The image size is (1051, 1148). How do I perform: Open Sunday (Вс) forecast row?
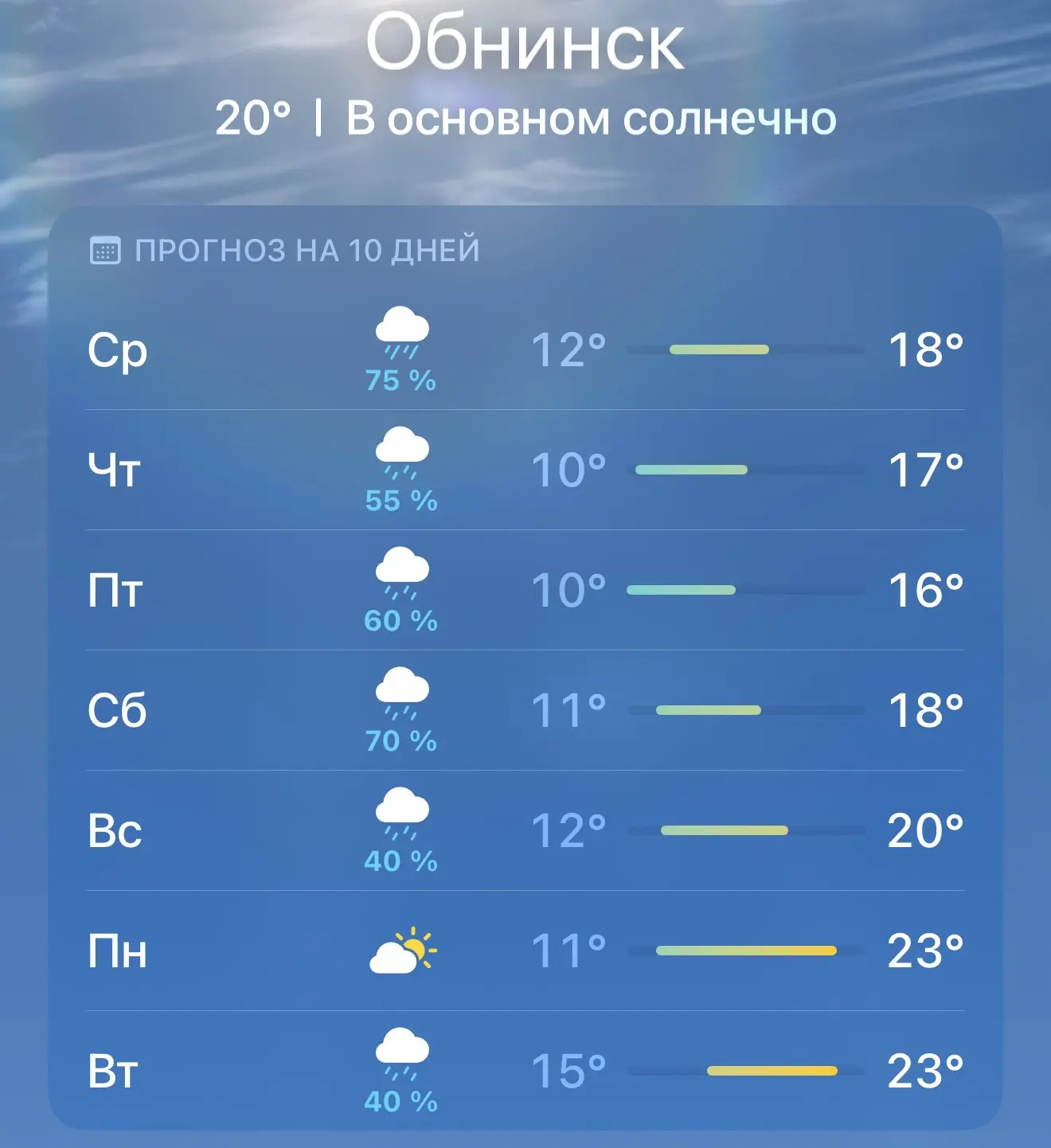click(x=525, y=831)
